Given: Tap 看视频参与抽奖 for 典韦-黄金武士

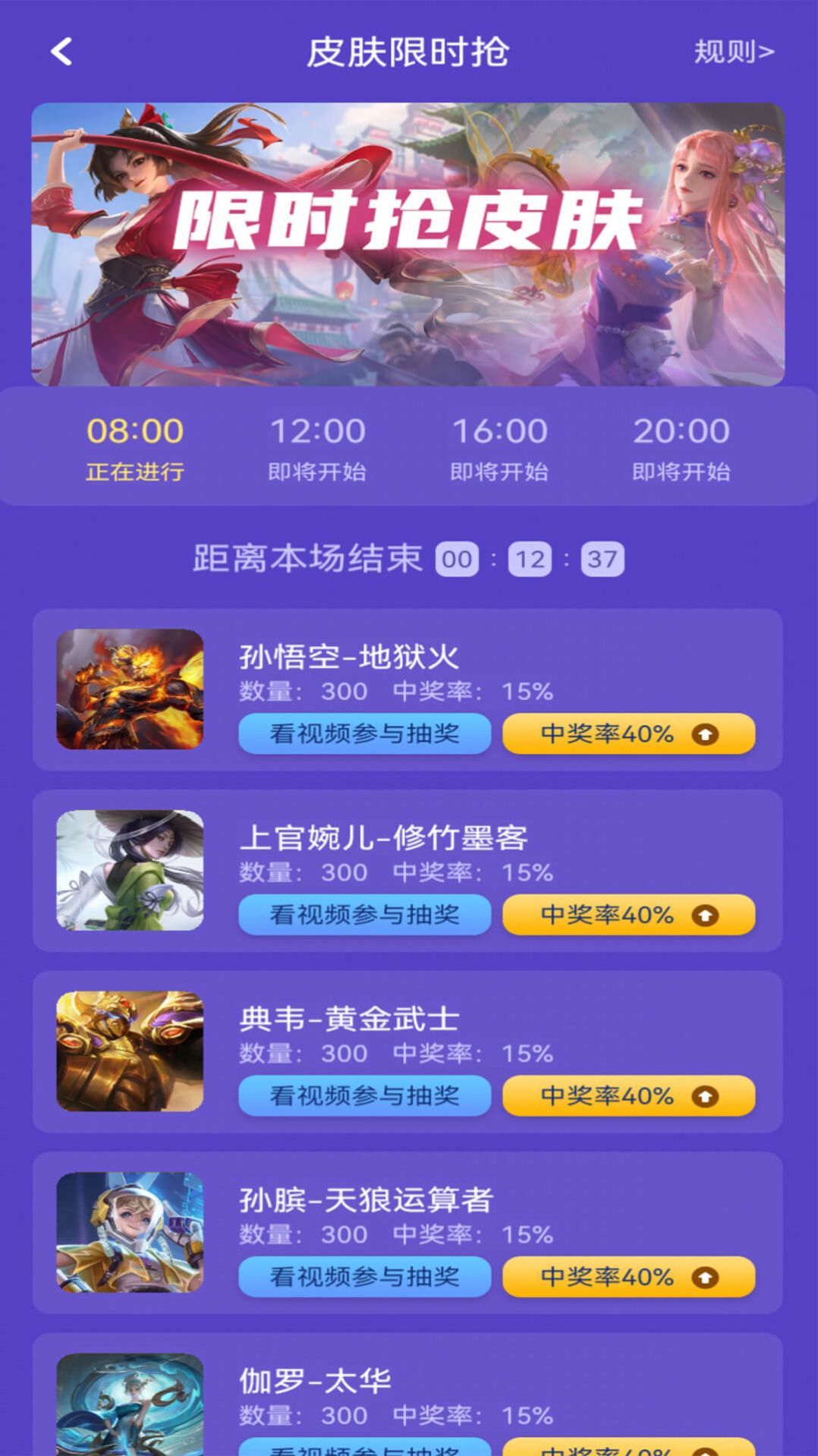Looking at the screenshot, I should pos(364,1095).
